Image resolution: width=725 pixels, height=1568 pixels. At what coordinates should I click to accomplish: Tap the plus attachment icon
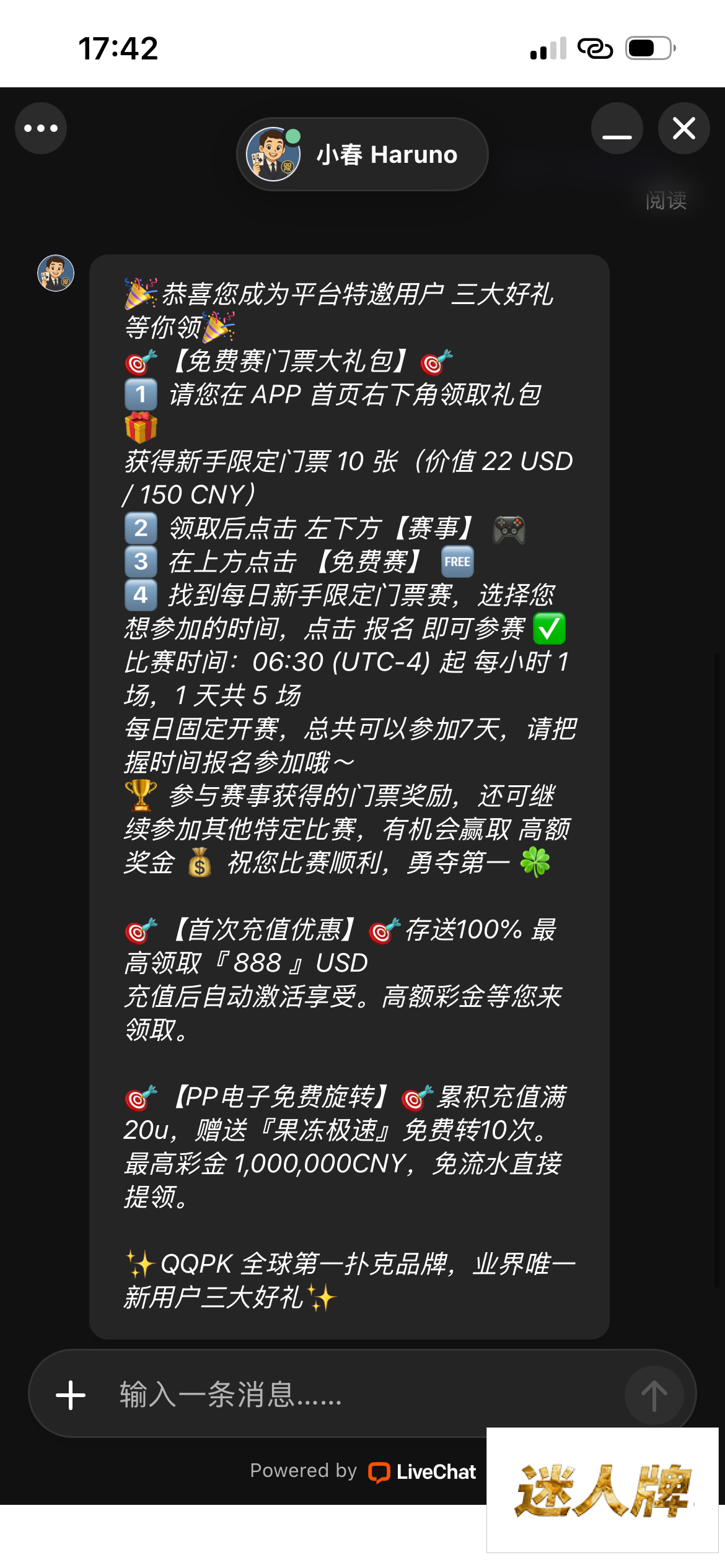pyautogui.click(x=71, y=1395)
